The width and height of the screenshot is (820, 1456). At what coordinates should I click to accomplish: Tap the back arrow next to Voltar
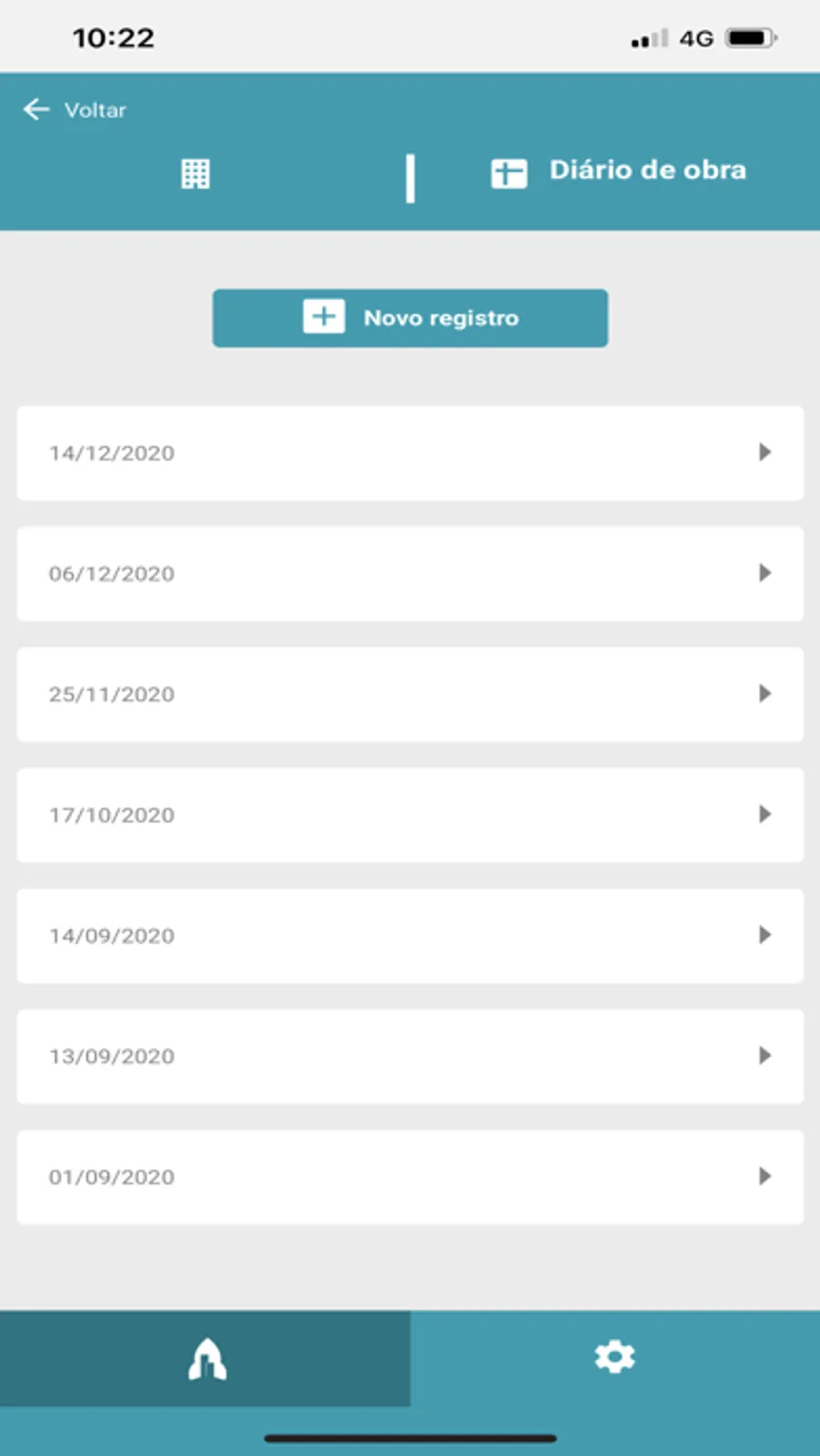click(36, 109)
